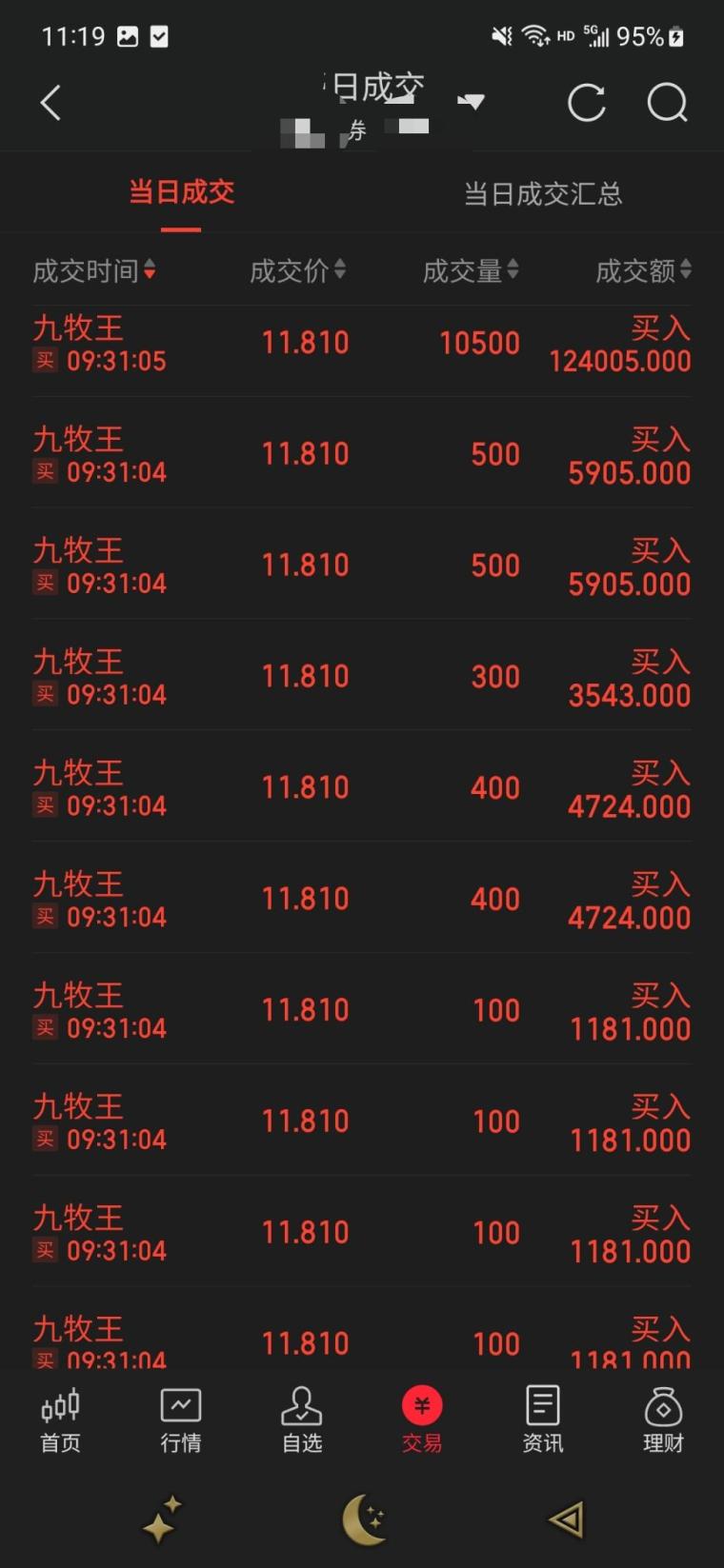Select the 当日成交 tab

181,192
